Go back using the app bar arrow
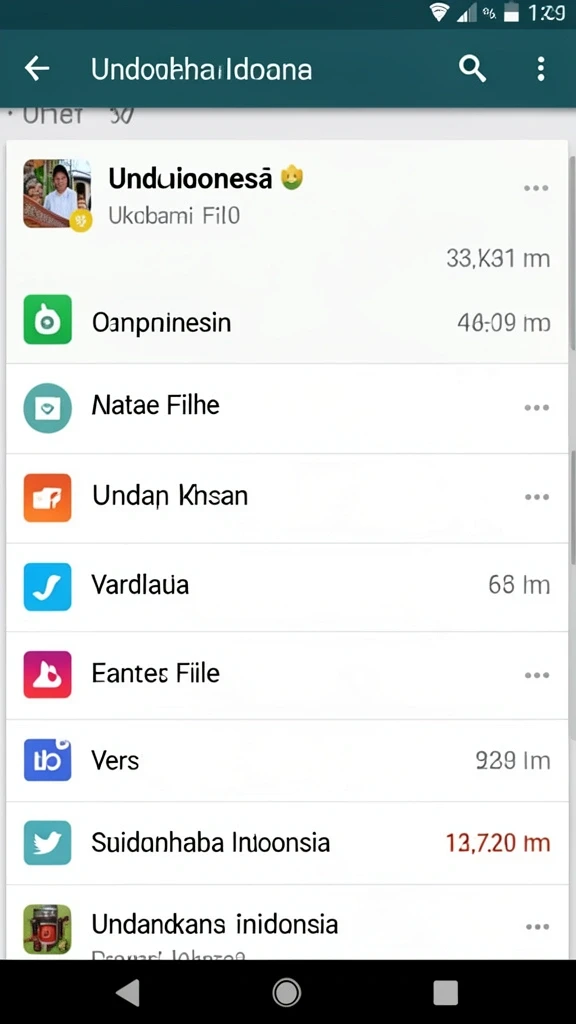 tap(37, 68)
